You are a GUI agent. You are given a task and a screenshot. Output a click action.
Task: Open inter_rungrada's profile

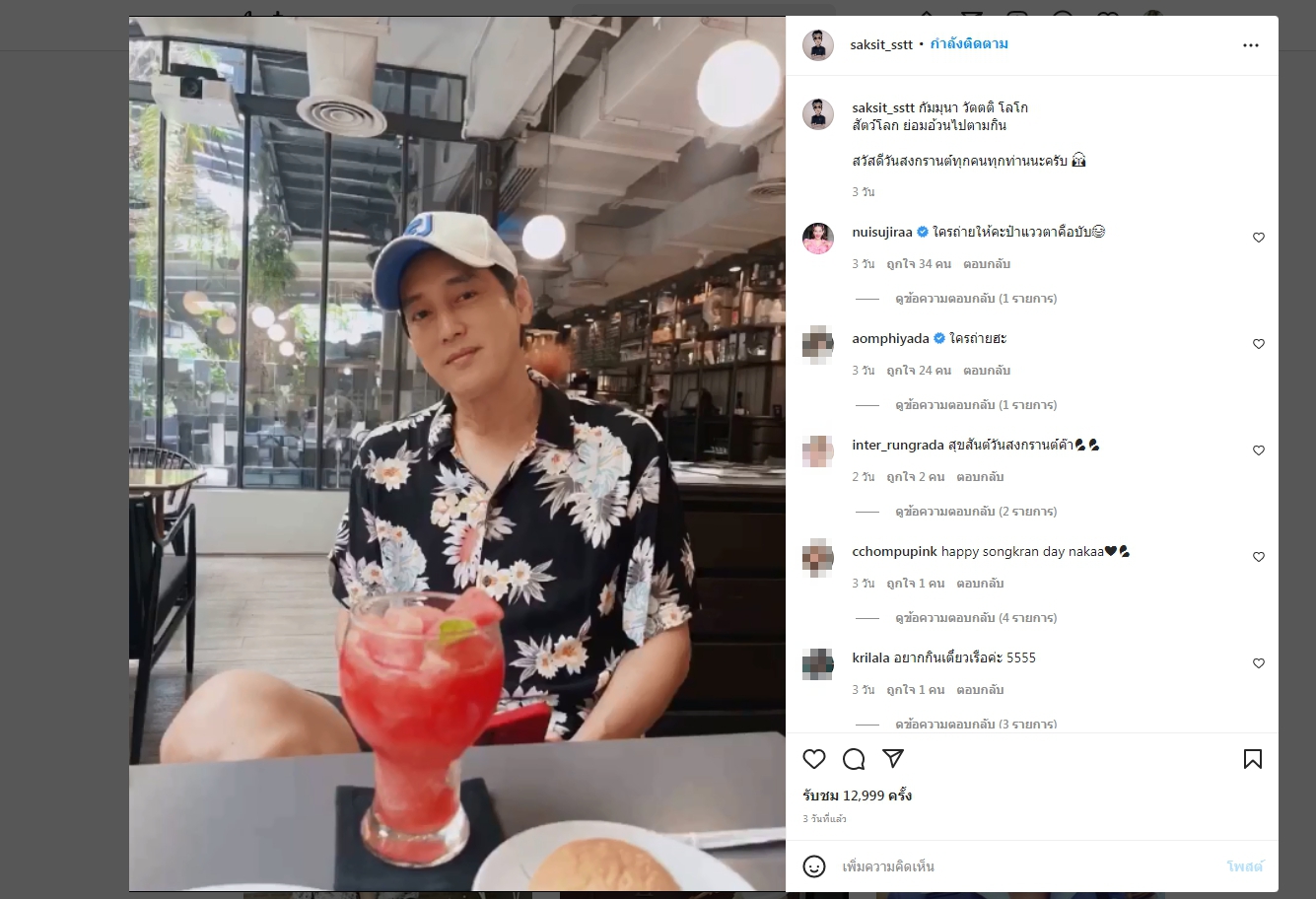897,445
